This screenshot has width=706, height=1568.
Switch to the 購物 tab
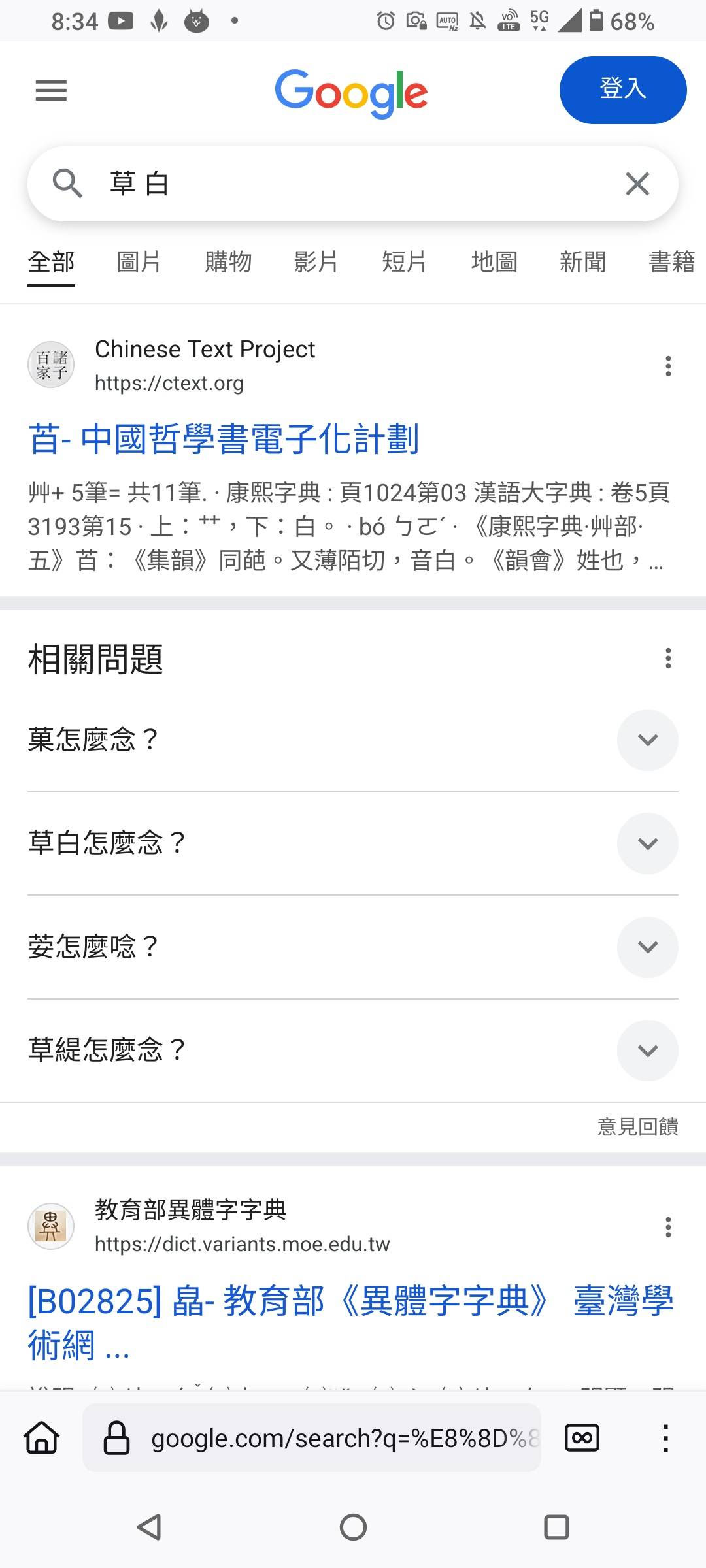click(x=228, y=262)
